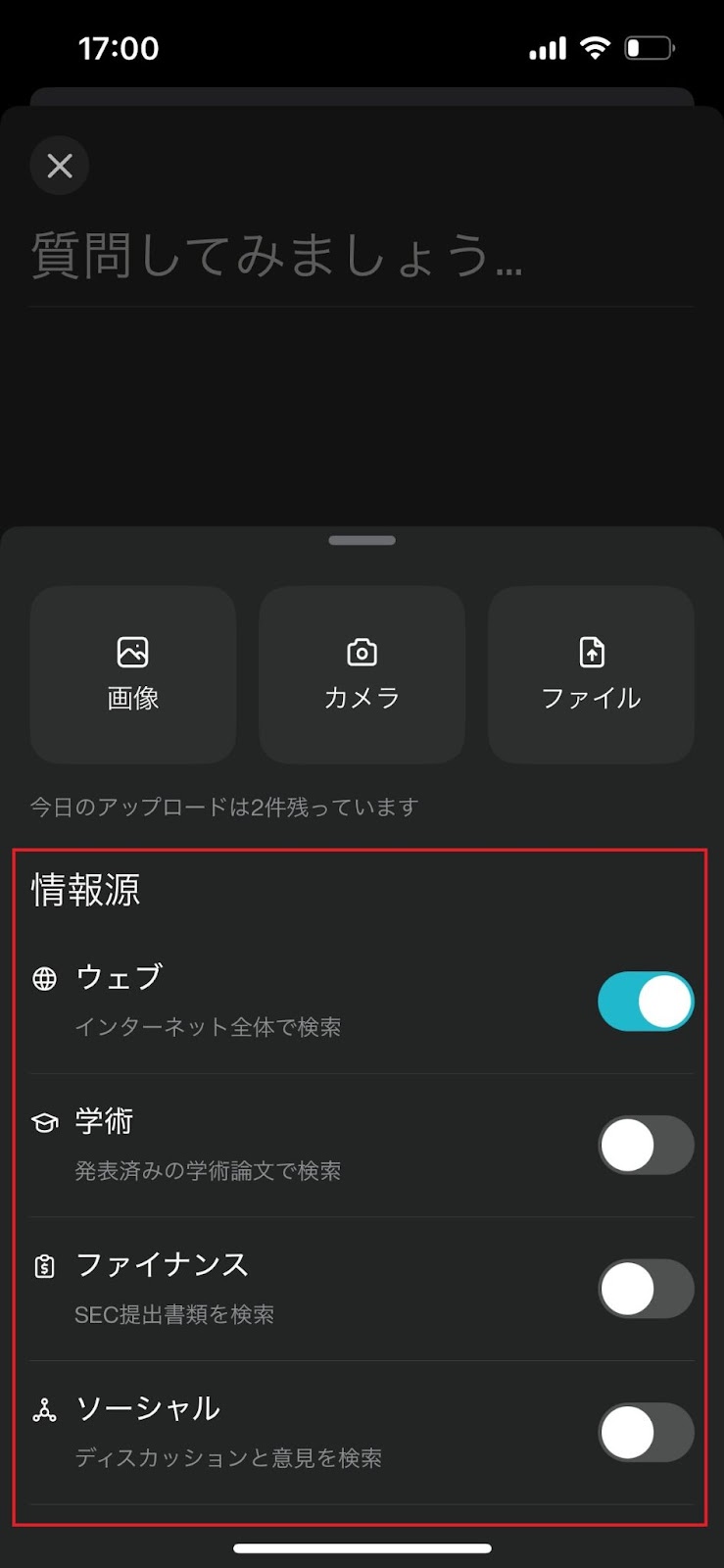Image resolution: width=724 pixels, height=1568 pixels.
Task: Upload a document via ファイル
Action: [x=591, y=674]
